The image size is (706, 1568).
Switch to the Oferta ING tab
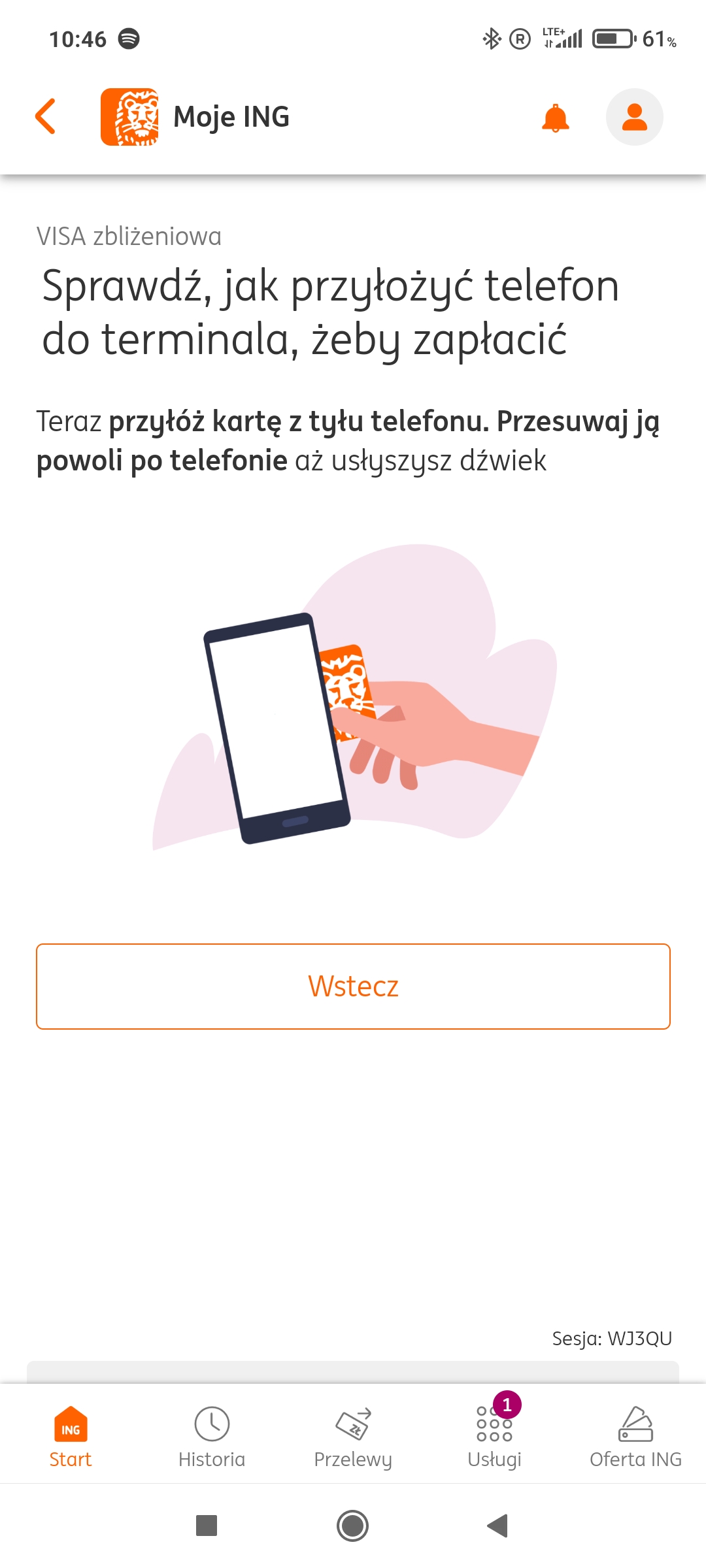pyautogui.click(x=635, y=1435)
